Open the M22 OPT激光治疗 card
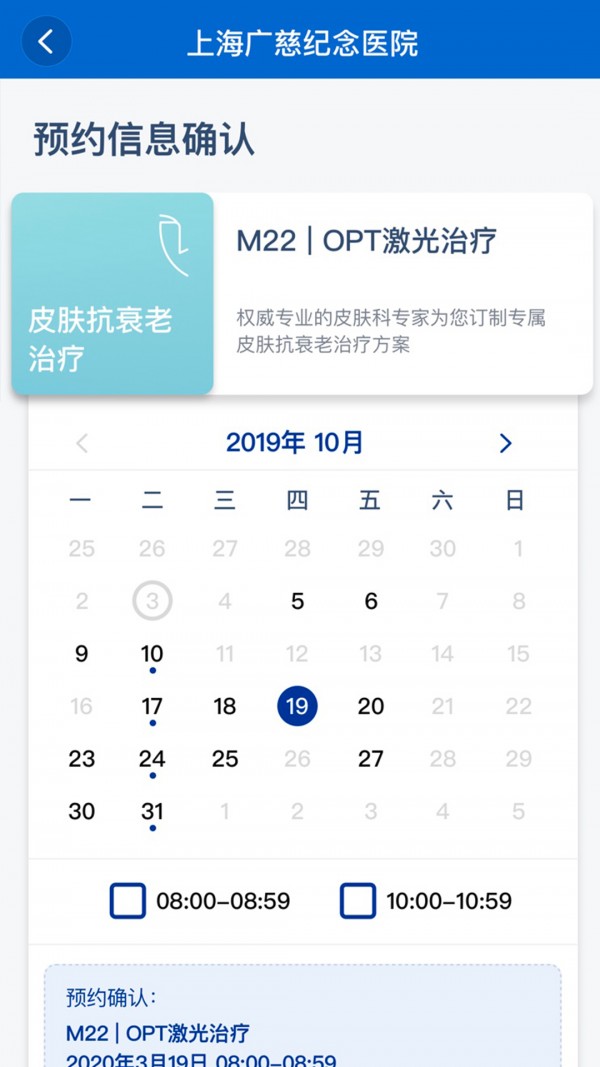Screen dimensions: 600x1067 pyautogui.click(x=400, y=292)
